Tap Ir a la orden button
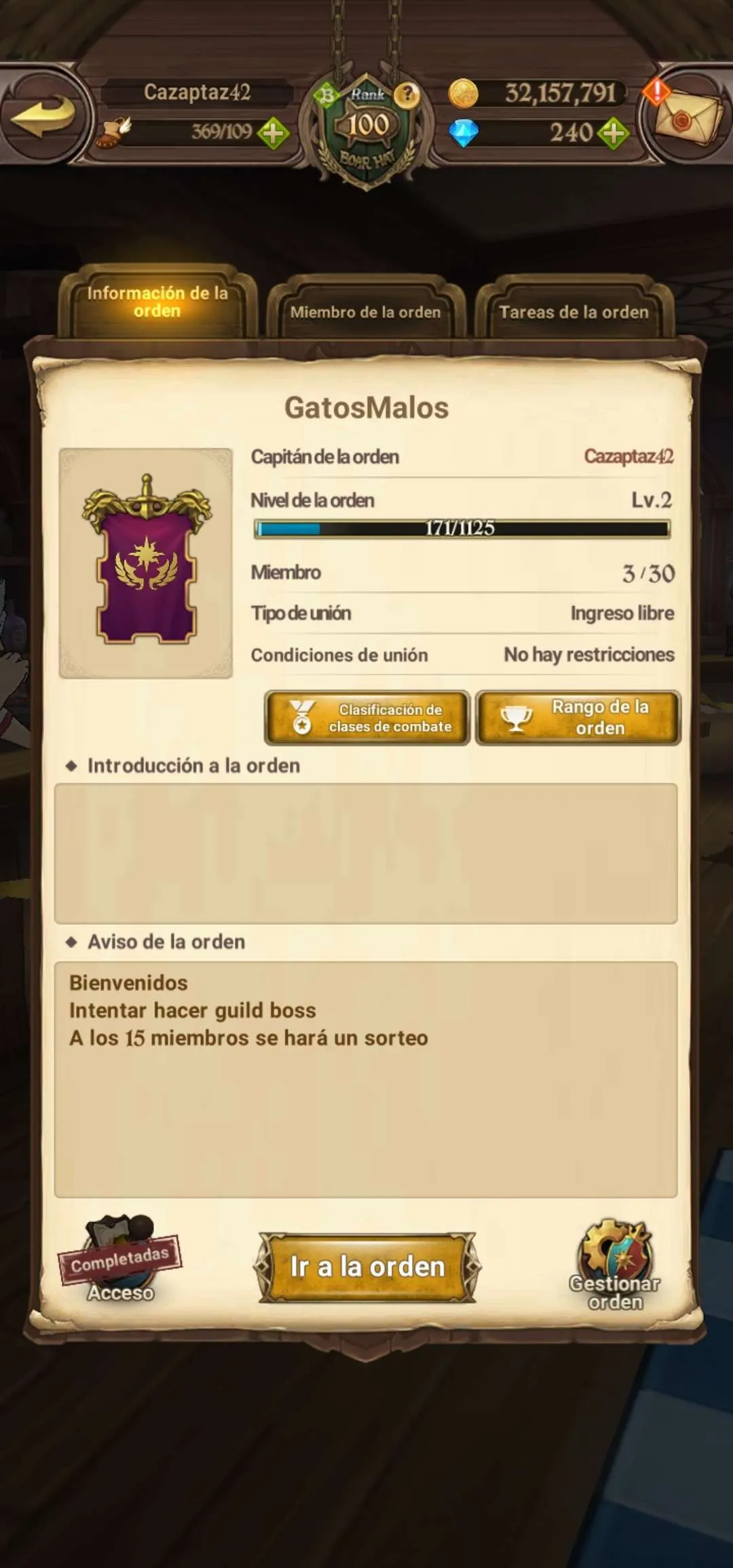 [367, 1267]
